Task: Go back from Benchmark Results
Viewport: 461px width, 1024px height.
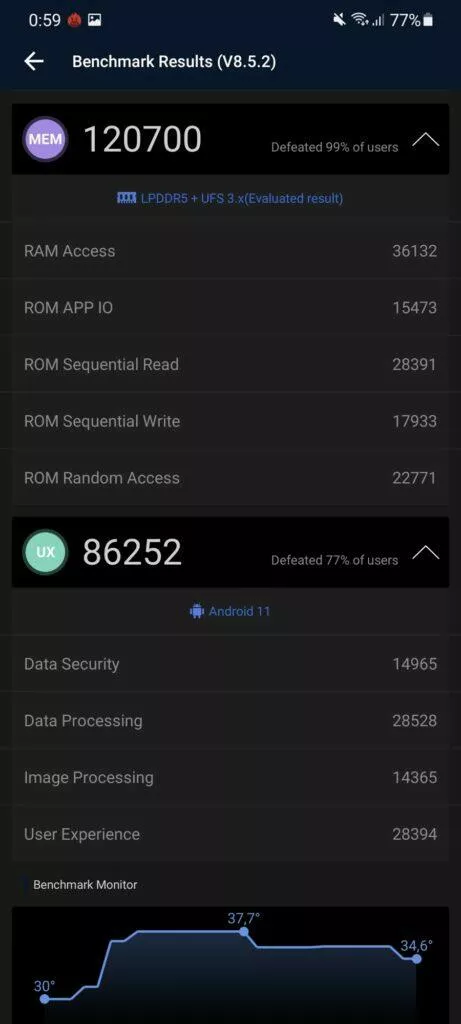Action: pyautogui.click(x=34, y=61)
